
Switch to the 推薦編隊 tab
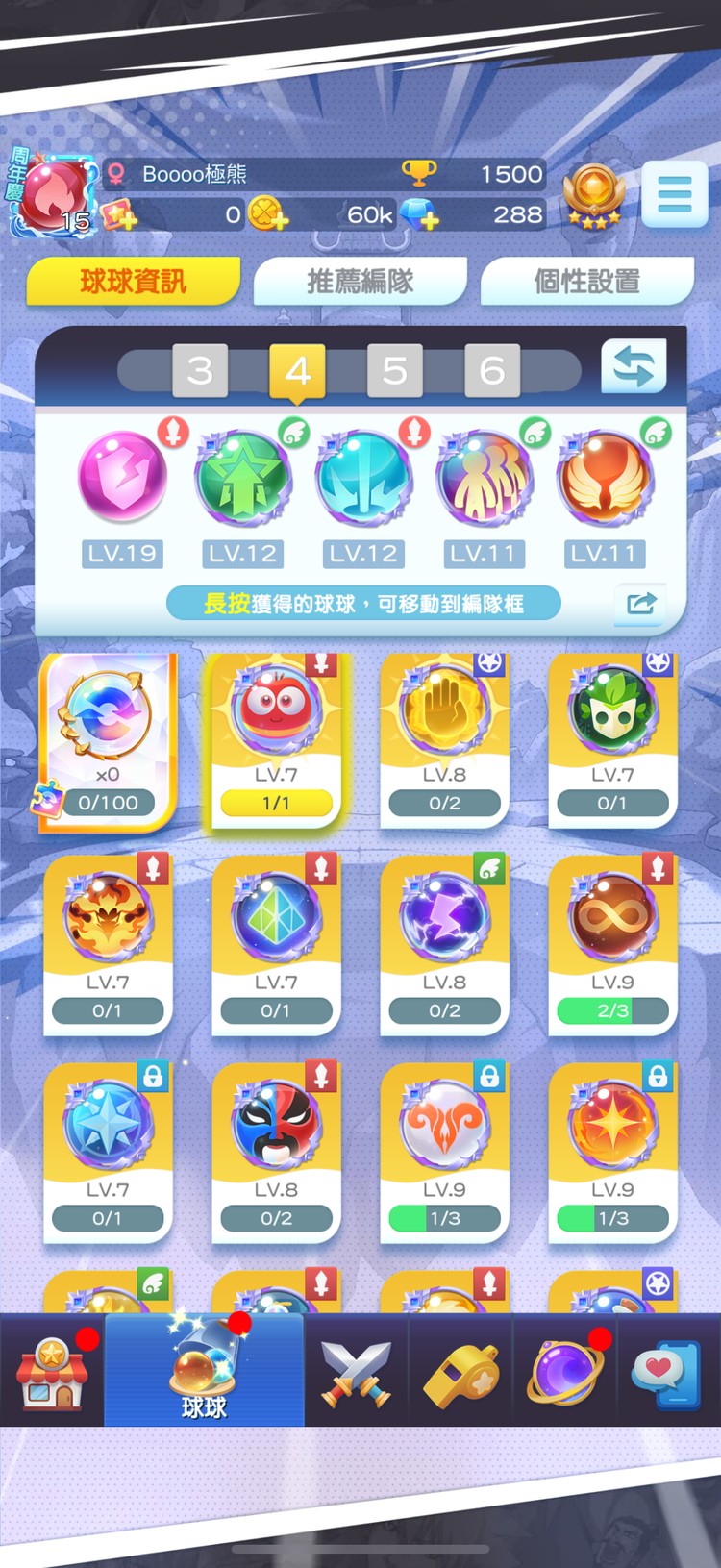point(360,282)
